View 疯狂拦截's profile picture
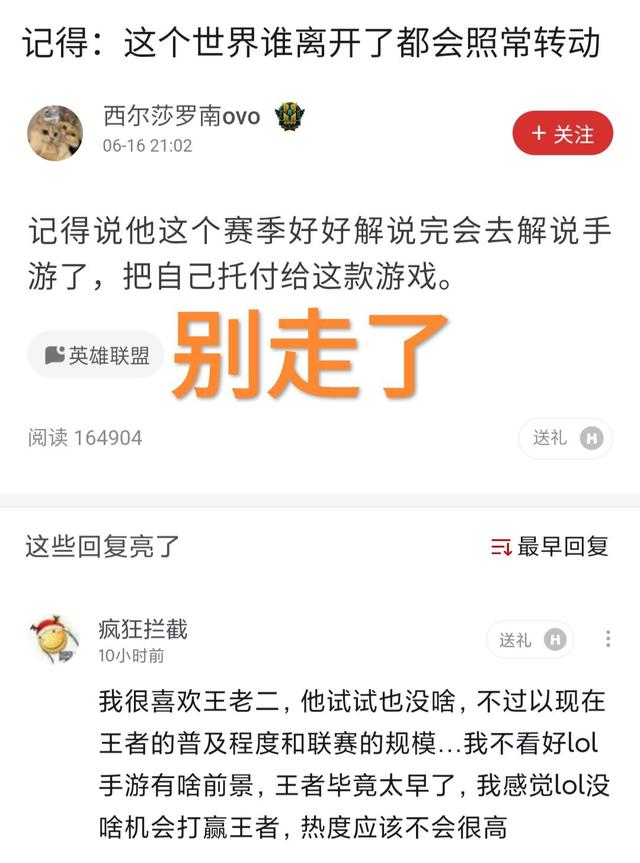This screenshot has width=640, height=863. 54,640
